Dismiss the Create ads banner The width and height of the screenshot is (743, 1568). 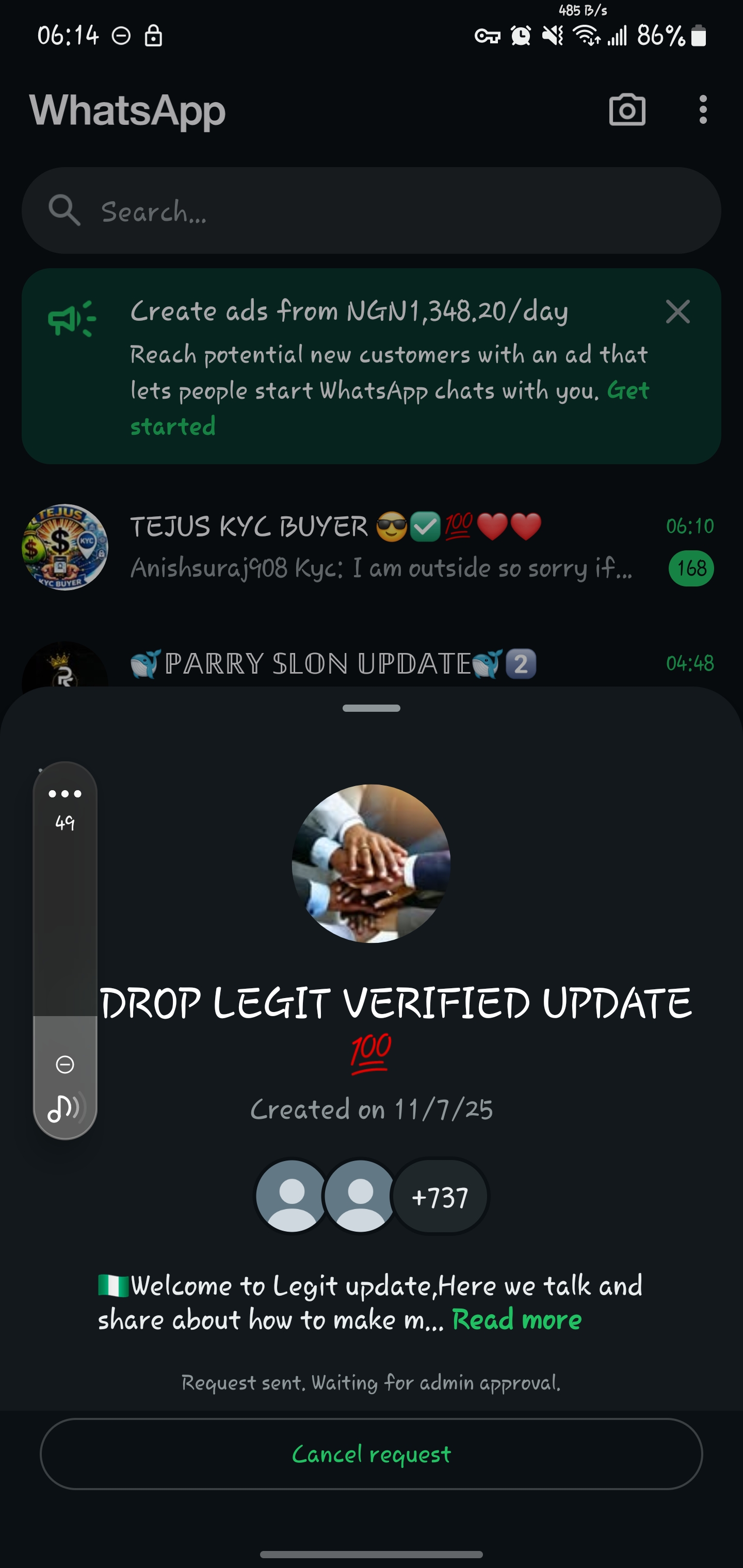point(677,312)
